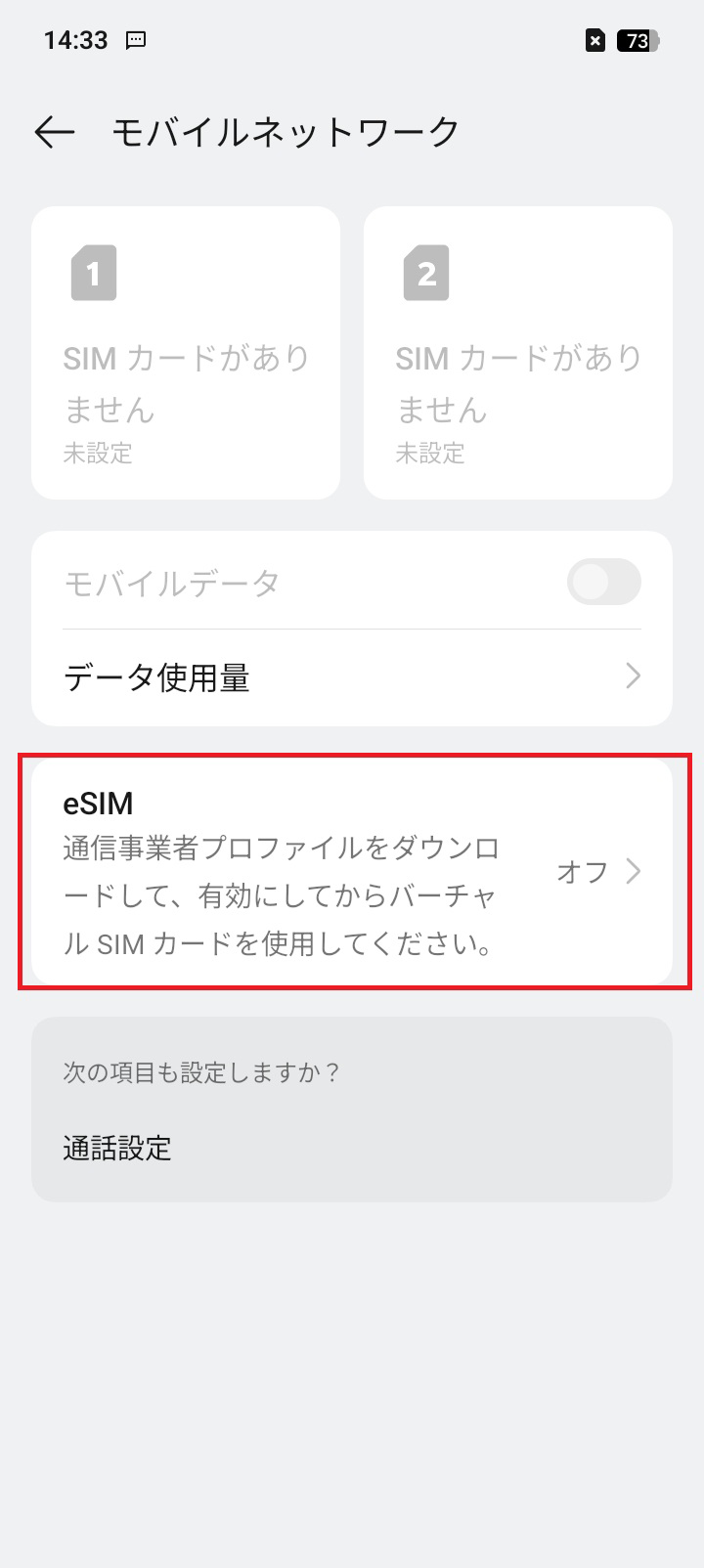Open 通話設定 settings

(x=116, y=1149)
